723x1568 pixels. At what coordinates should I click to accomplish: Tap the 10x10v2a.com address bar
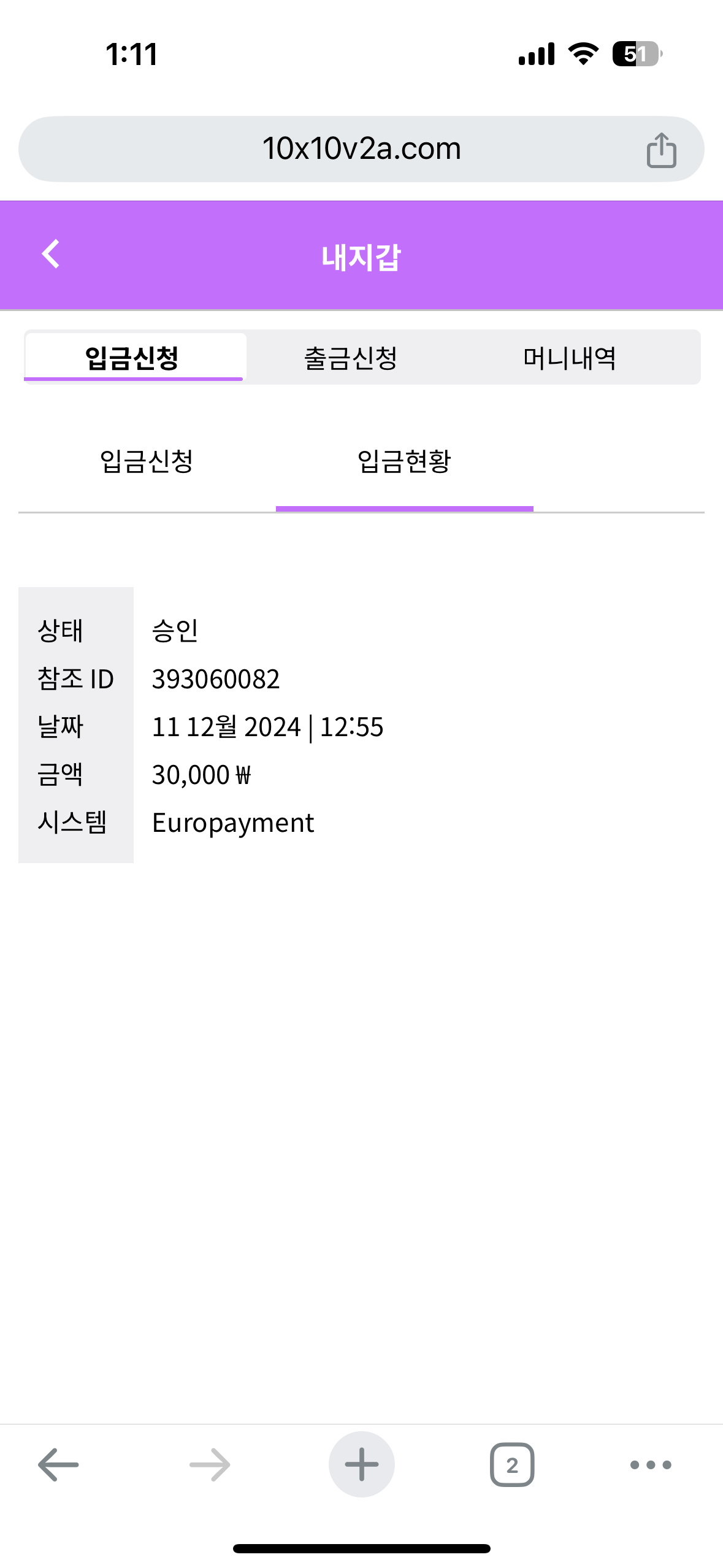pos(361,149)
